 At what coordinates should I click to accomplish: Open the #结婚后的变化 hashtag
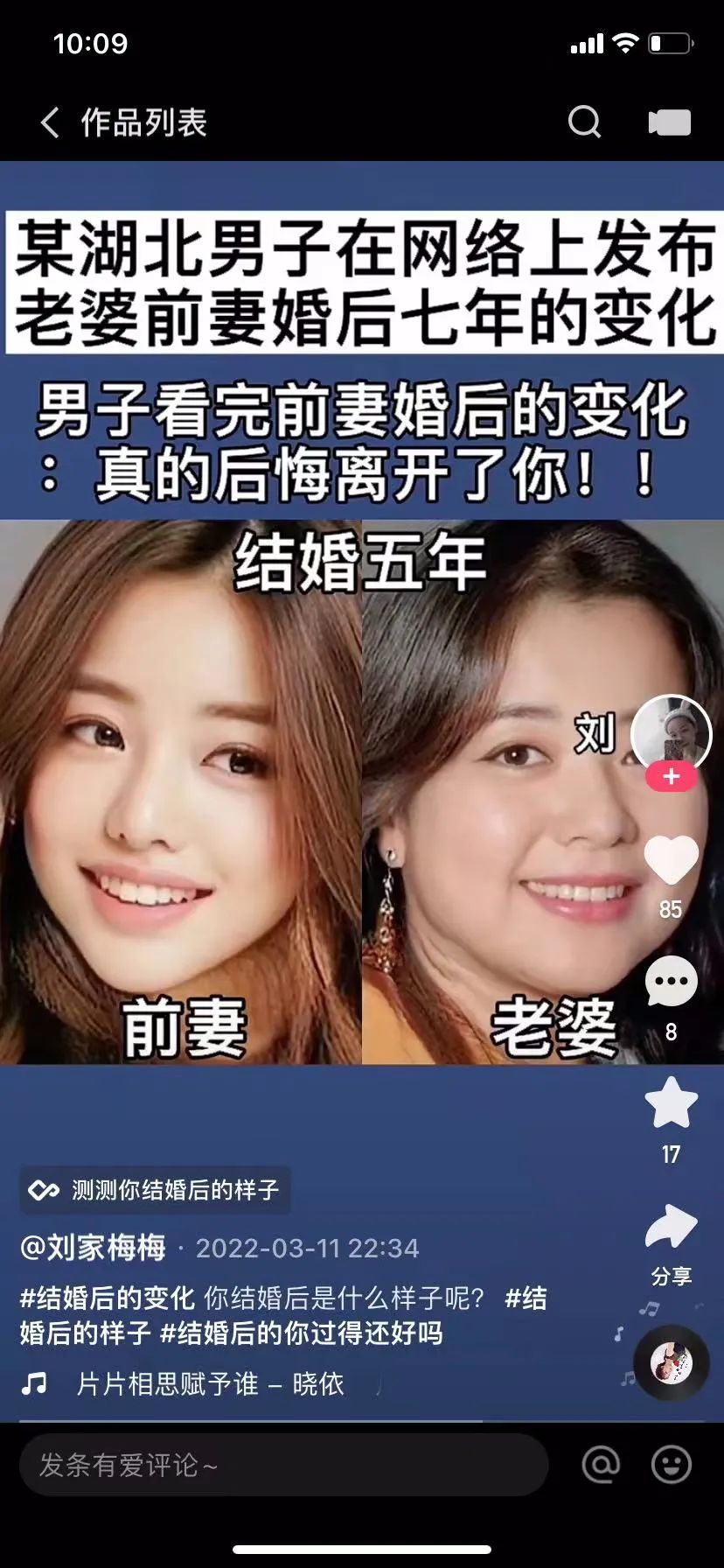click(x=107, y=1298)
